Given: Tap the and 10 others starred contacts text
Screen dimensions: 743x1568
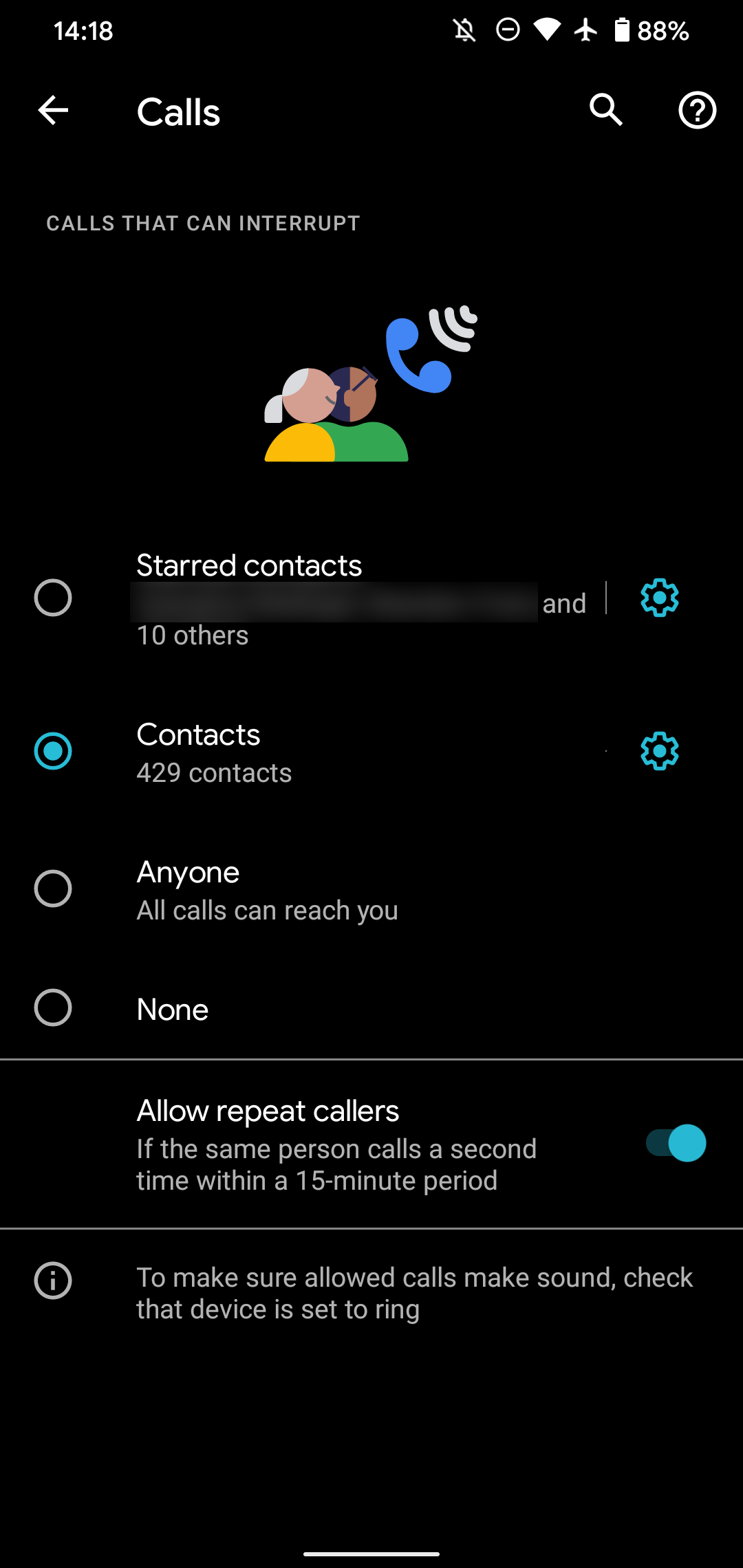Looking at the screenshot, I should click(x=191, y=635).
